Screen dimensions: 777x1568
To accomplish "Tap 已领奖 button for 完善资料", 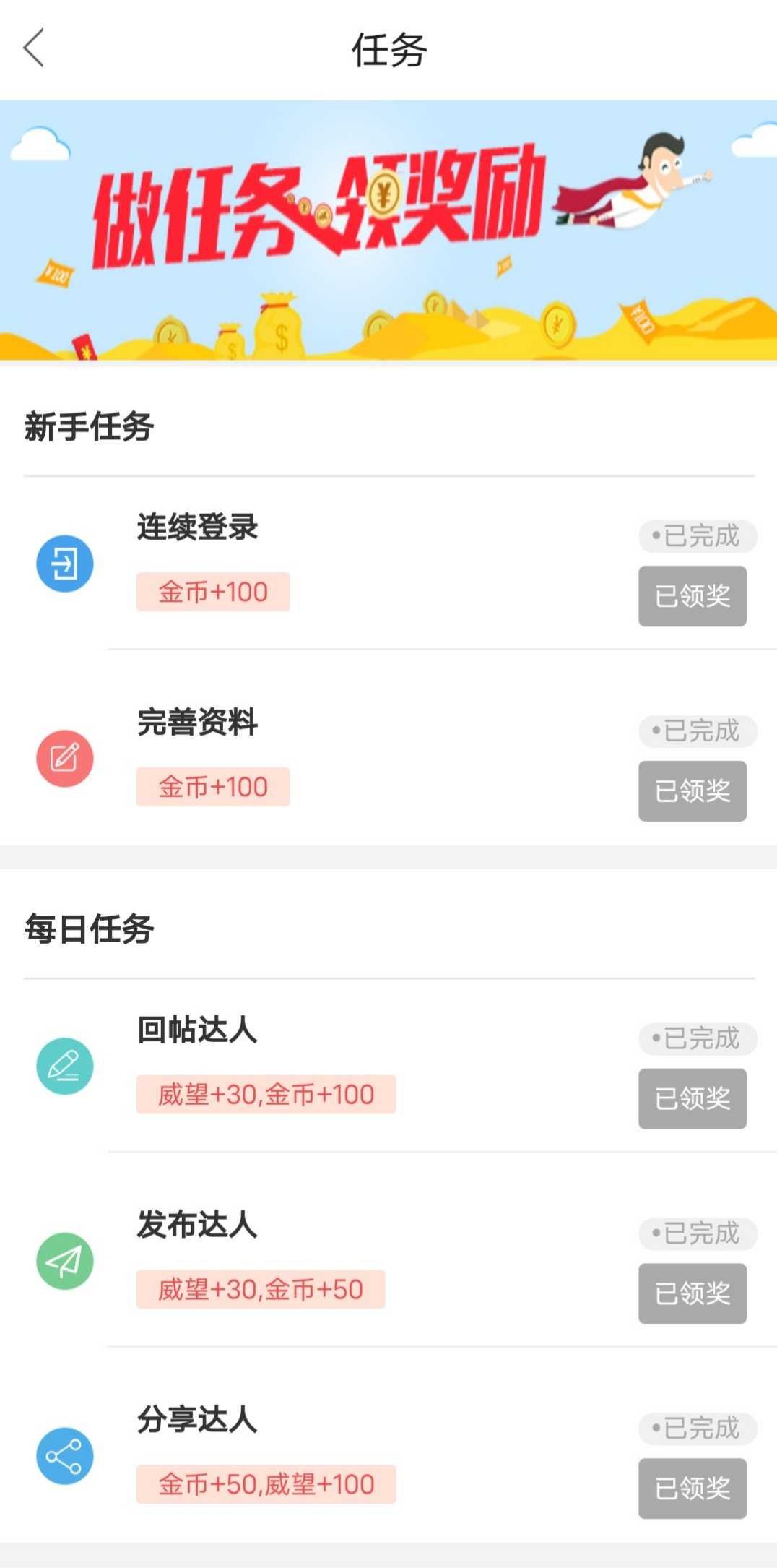I will [692, 791].
